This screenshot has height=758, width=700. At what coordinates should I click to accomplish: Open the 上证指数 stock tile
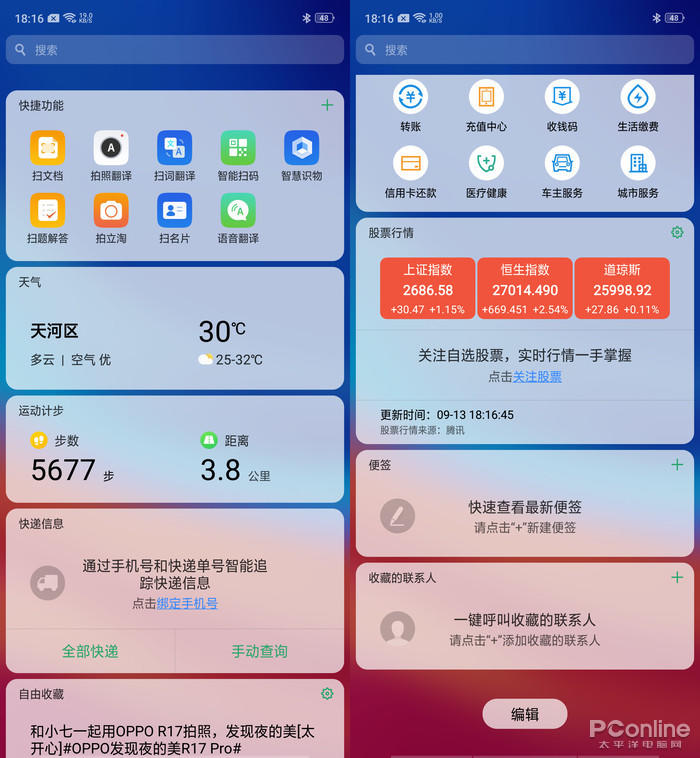tap(427, 289)
